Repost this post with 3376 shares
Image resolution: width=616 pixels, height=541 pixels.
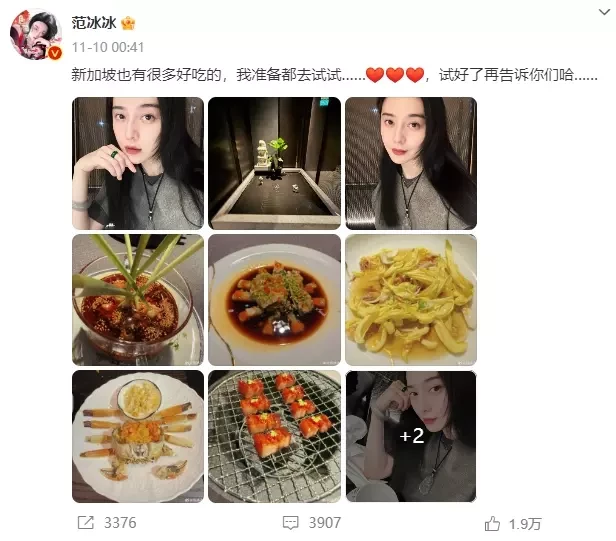pos(107,522)
